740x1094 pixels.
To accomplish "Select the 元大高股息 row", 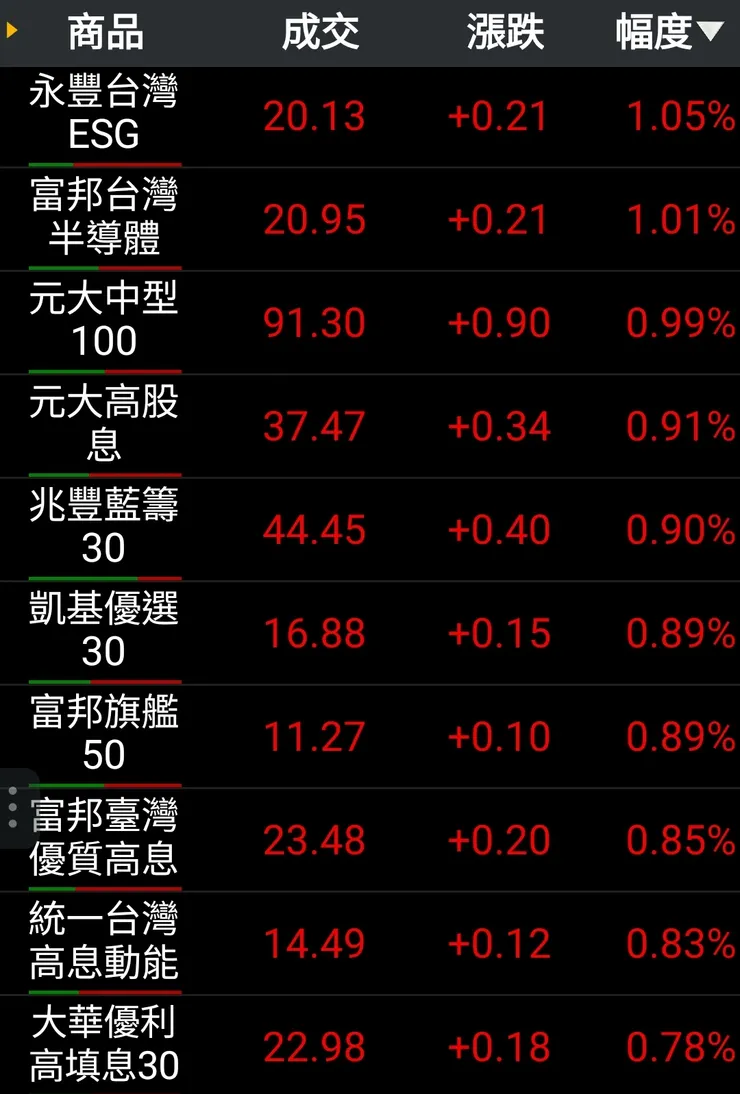I will 105,425.
